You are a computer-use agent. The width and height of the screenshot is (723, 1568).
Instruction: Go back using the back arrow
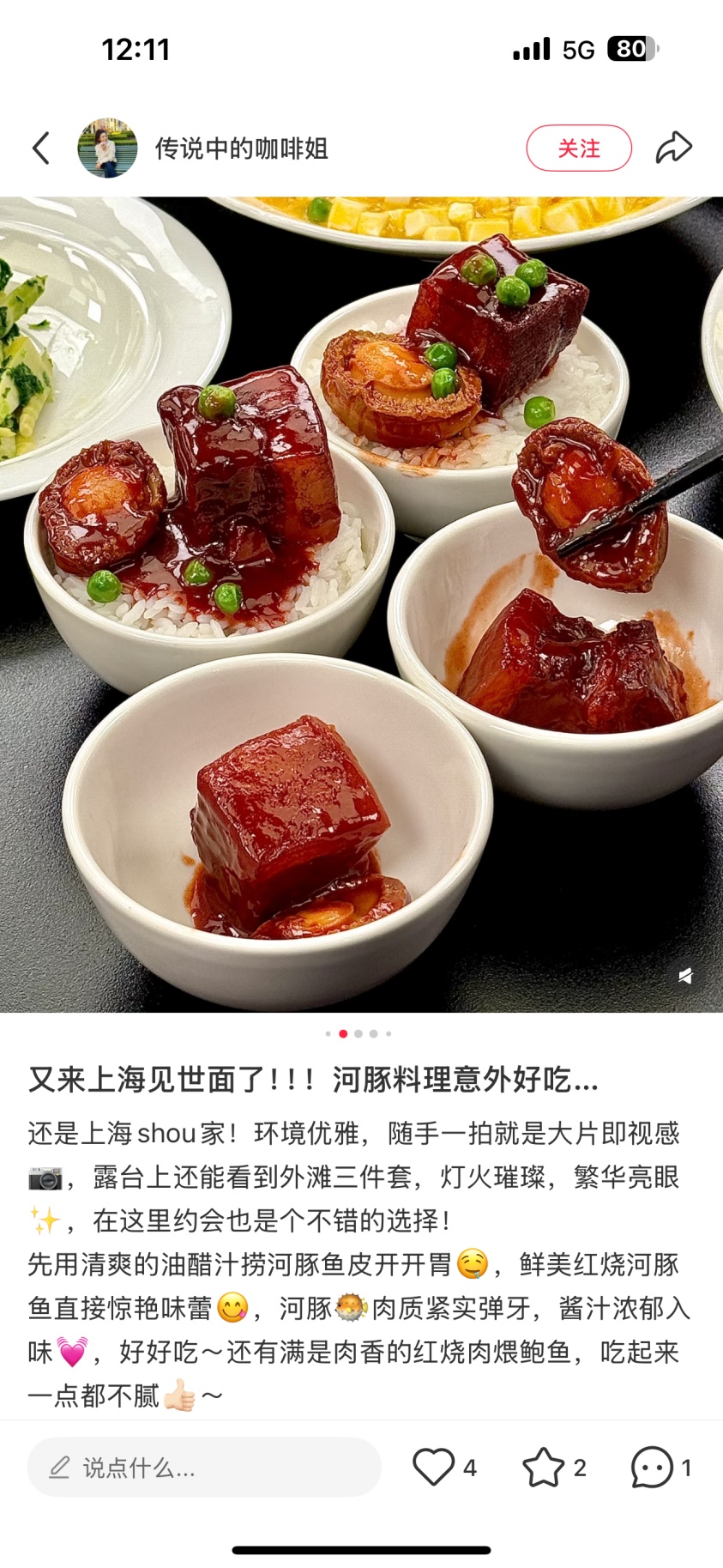41,148
